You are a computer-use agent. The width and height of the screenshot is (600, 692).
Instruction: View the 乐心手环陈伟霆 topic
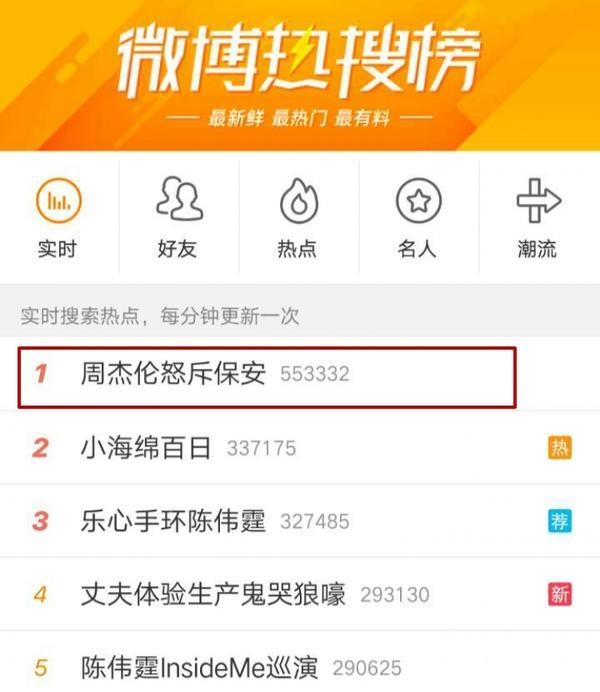point(173,521)
